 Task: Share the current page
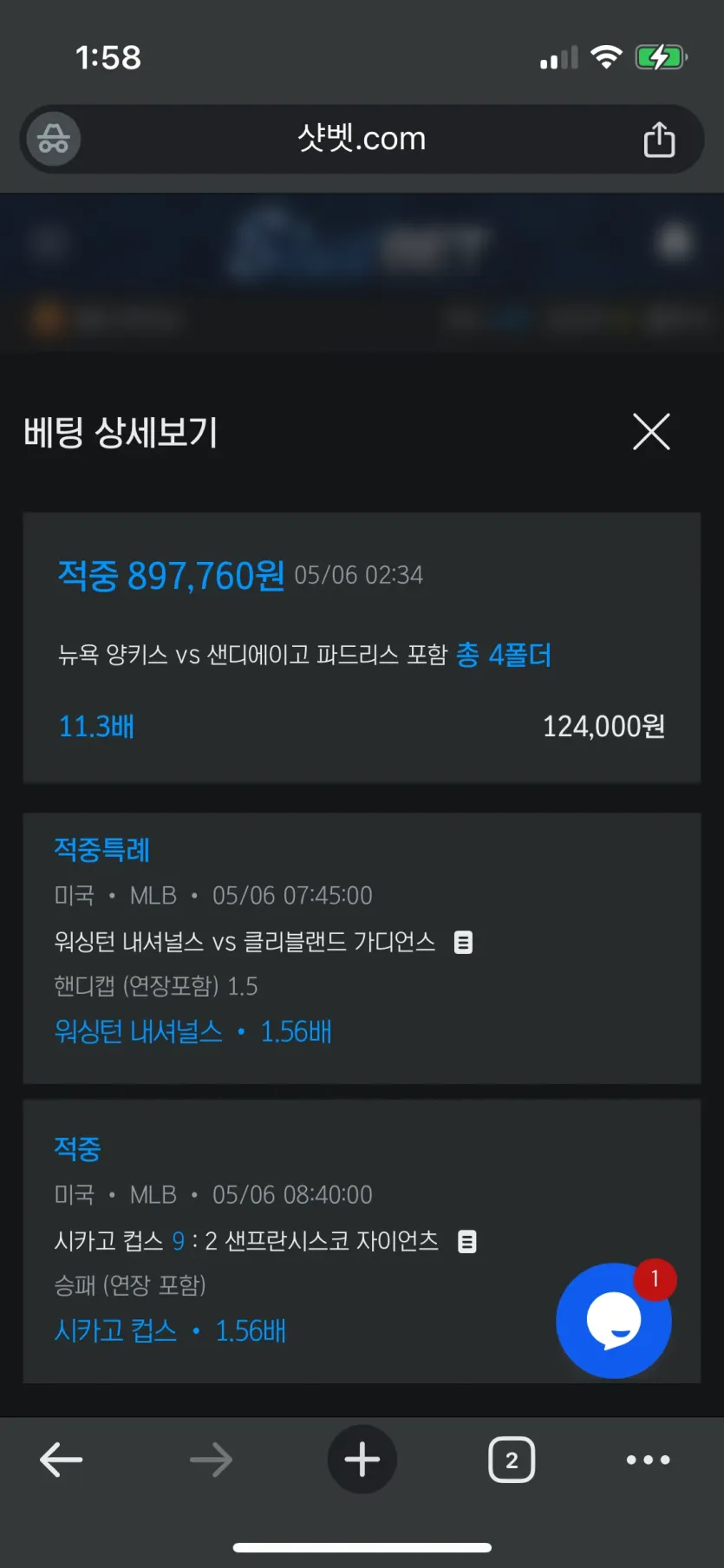[659, 139]
